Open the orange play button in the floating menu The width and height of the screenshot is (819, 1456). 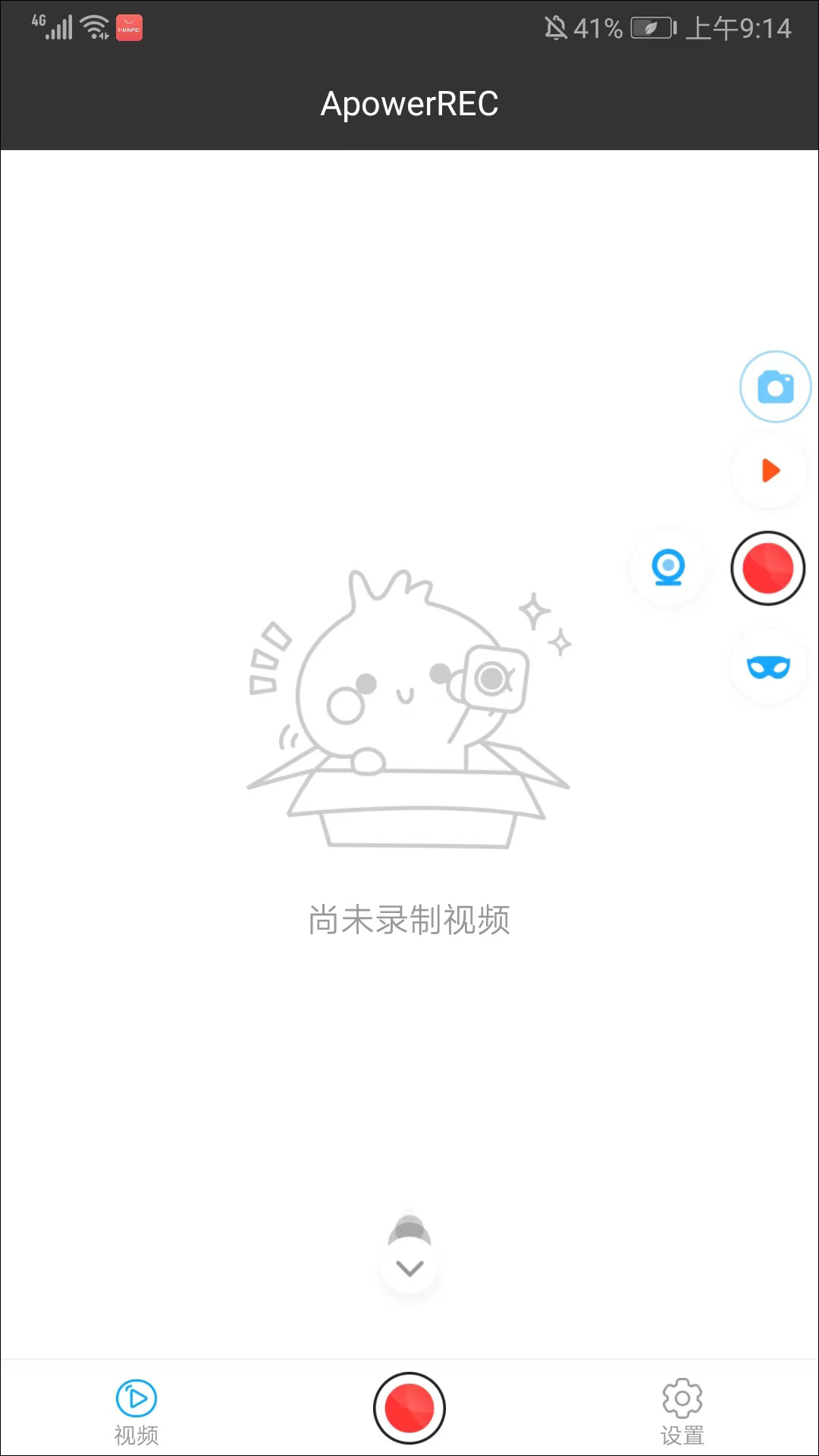coord(770,471)
